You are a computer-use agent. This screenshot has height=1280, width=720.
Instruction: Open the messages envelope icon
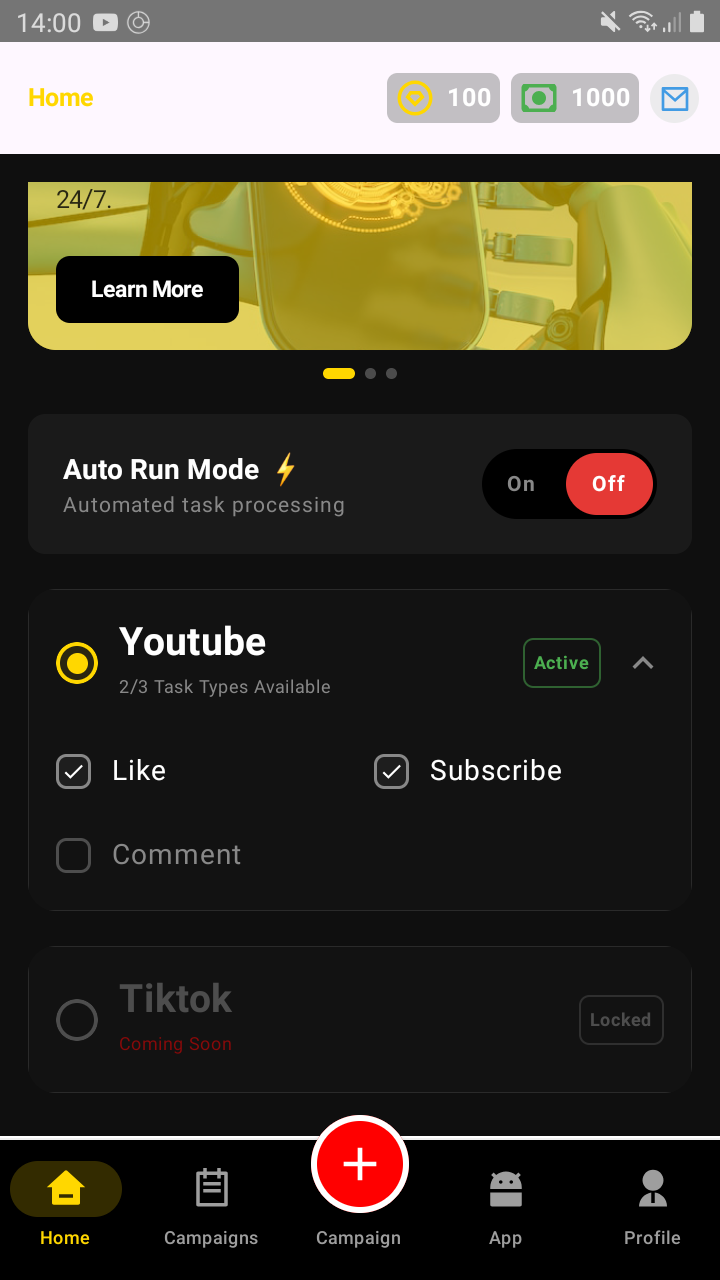(674, 98)
